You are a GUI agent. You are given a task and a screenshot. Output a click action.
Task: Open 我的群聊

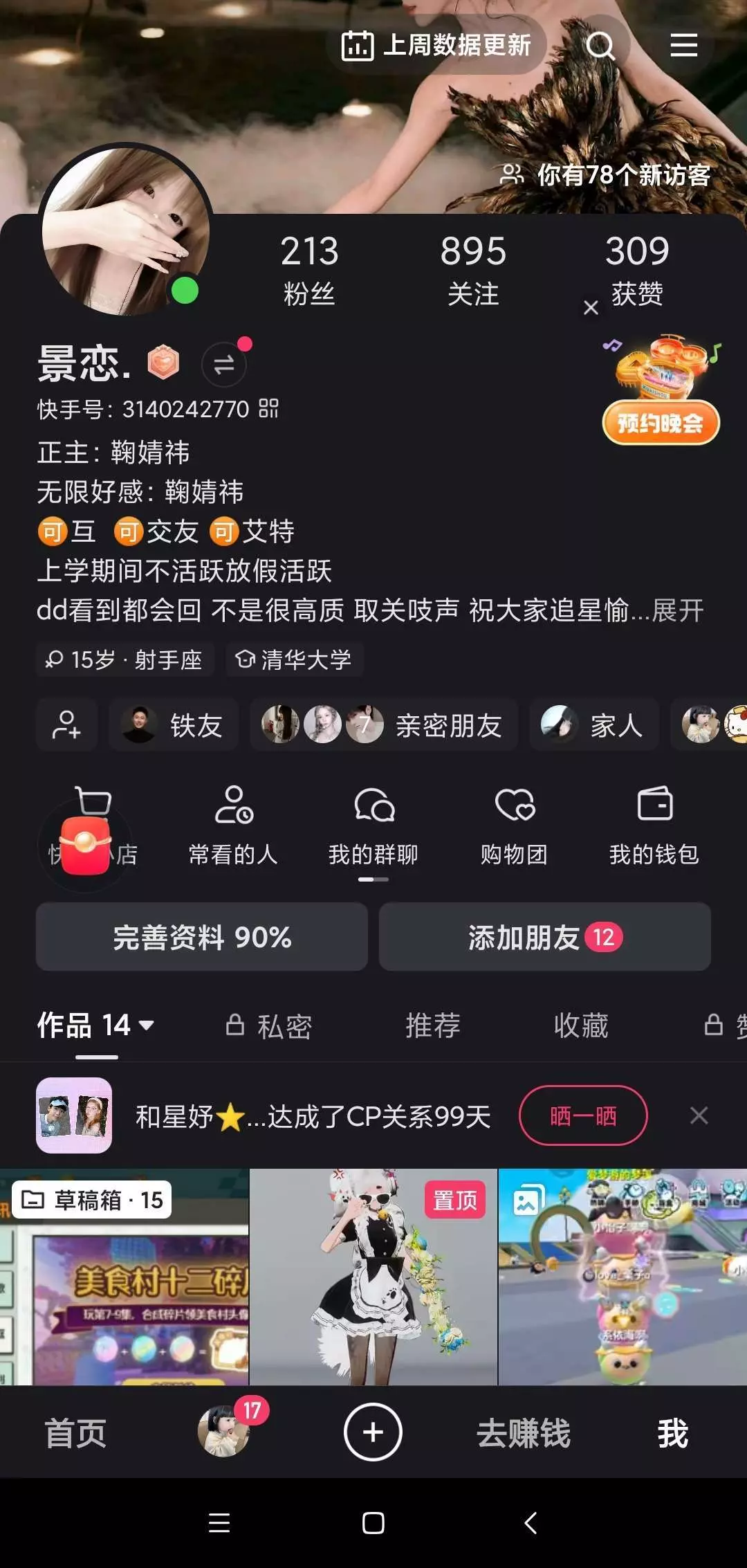(x=373, y=826)
